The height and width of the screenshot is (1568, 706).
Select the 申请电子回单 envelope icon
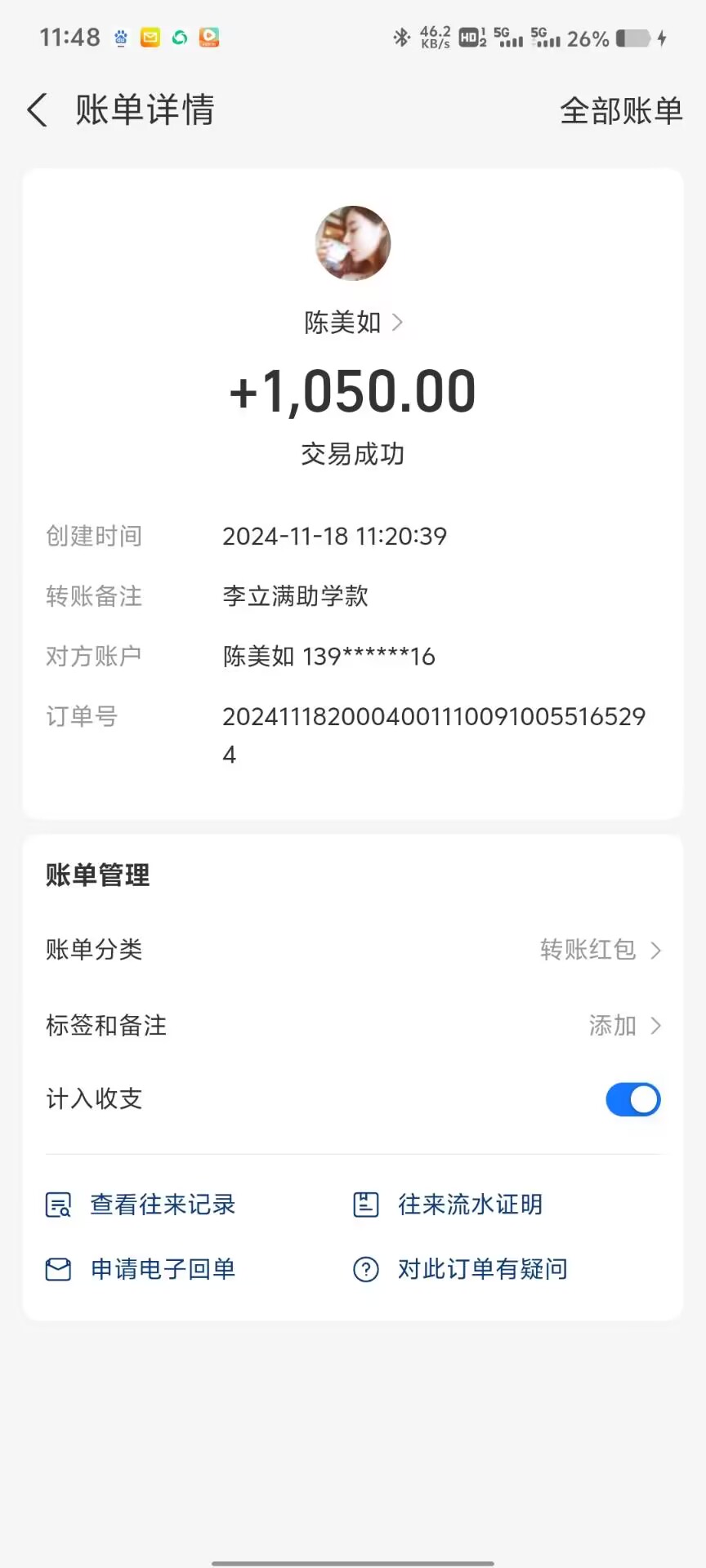(56, 1269)
